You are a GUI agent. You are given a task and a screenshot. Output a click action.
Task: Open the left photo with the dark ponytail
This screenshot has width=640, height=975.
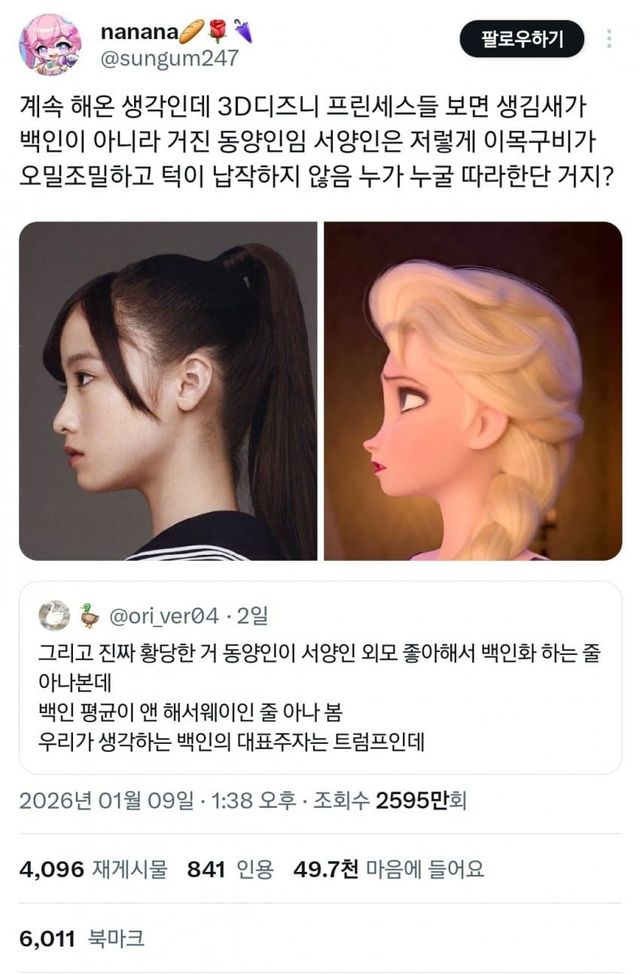tap(168, 390)
